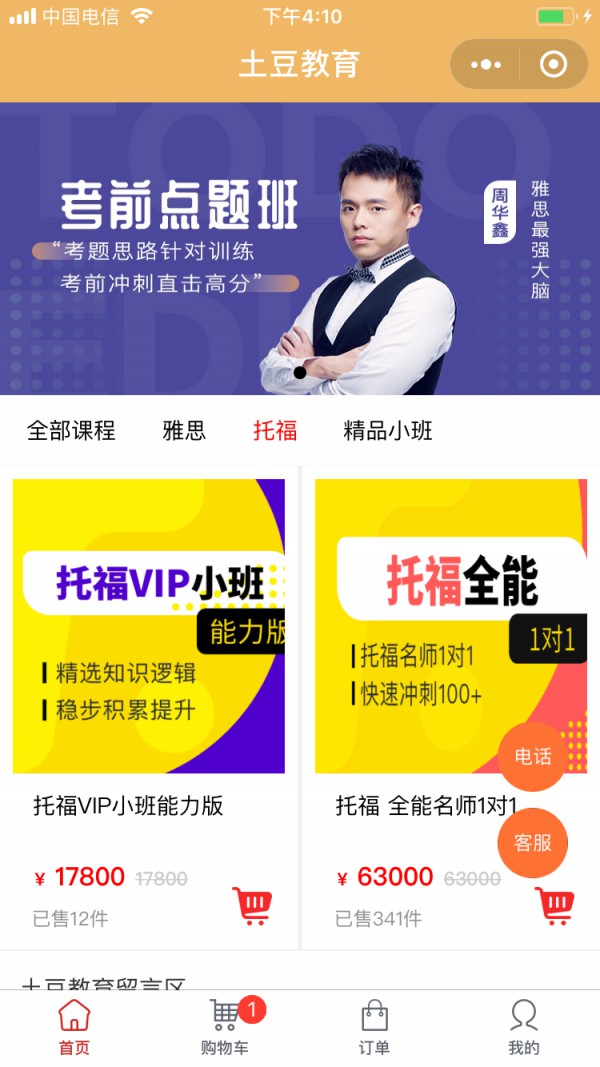Image resolution: width=600 pixels, height=1067 pixels.
Task: Switch to the 全部课程 tab
Action: 71,431
